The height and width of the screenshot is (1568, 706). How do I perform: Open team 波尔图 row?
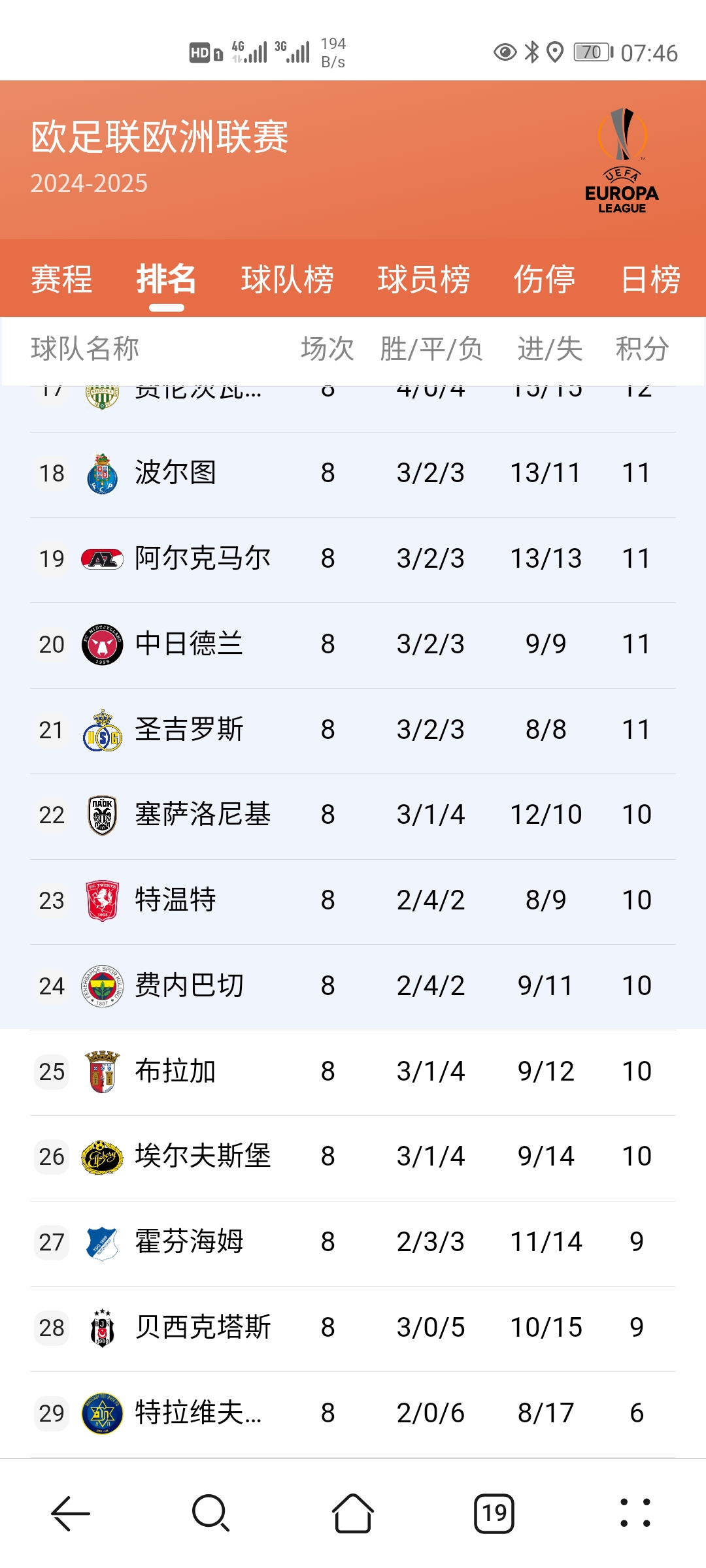[x=175, y=473]
